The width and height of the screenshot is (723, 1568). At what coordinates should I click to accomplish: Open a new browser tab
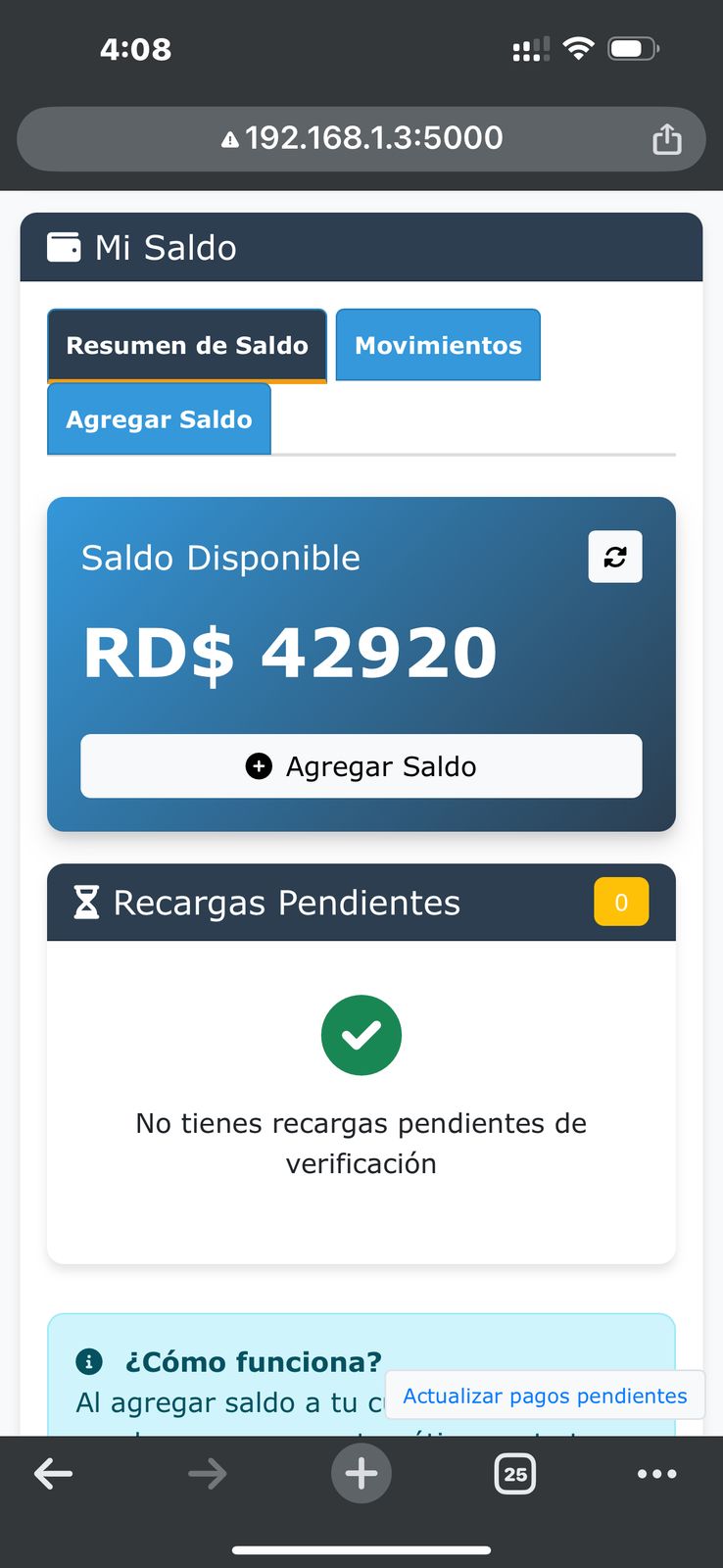[x=361, y=1473]
